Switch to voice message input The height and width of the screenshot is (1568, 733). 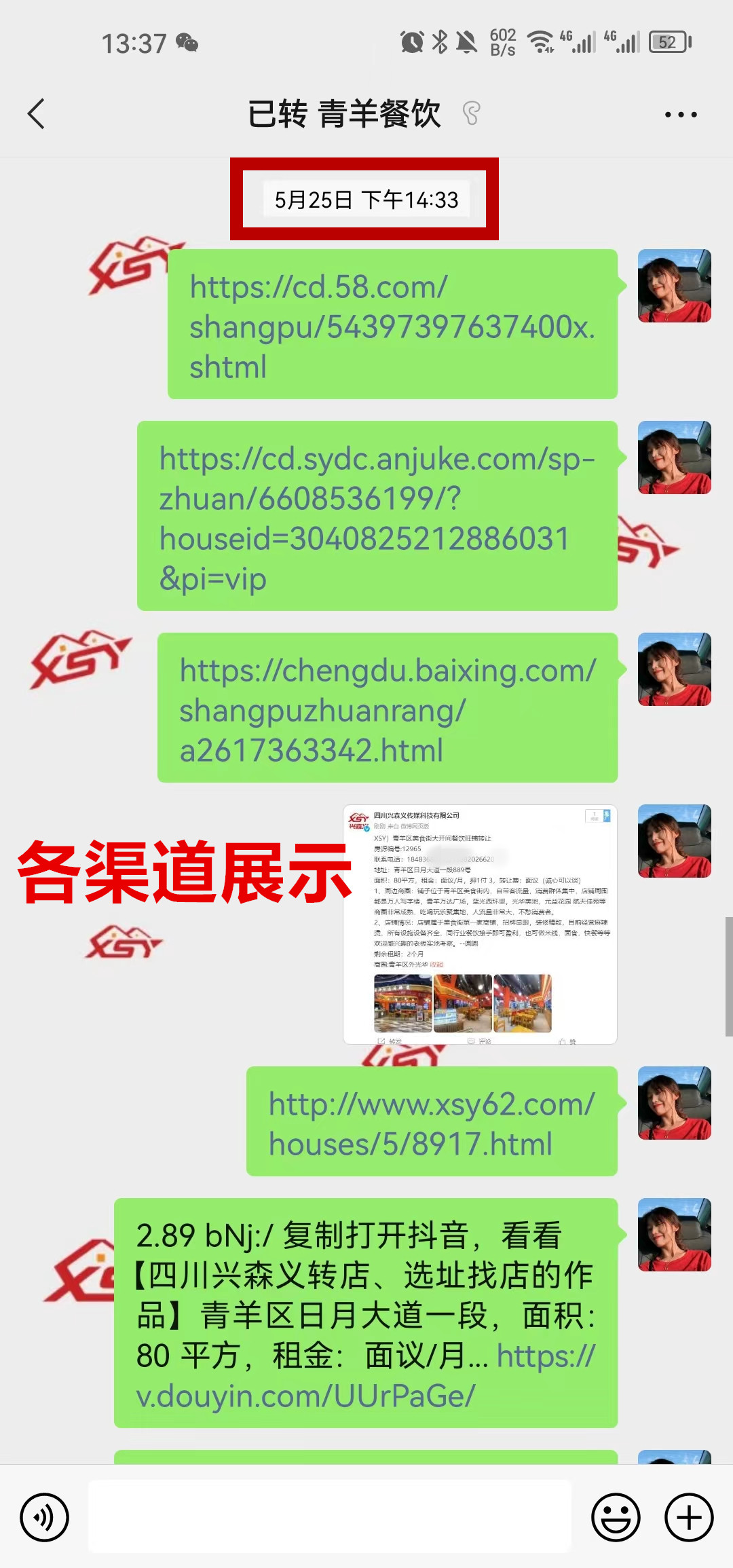pos(44,1517)
